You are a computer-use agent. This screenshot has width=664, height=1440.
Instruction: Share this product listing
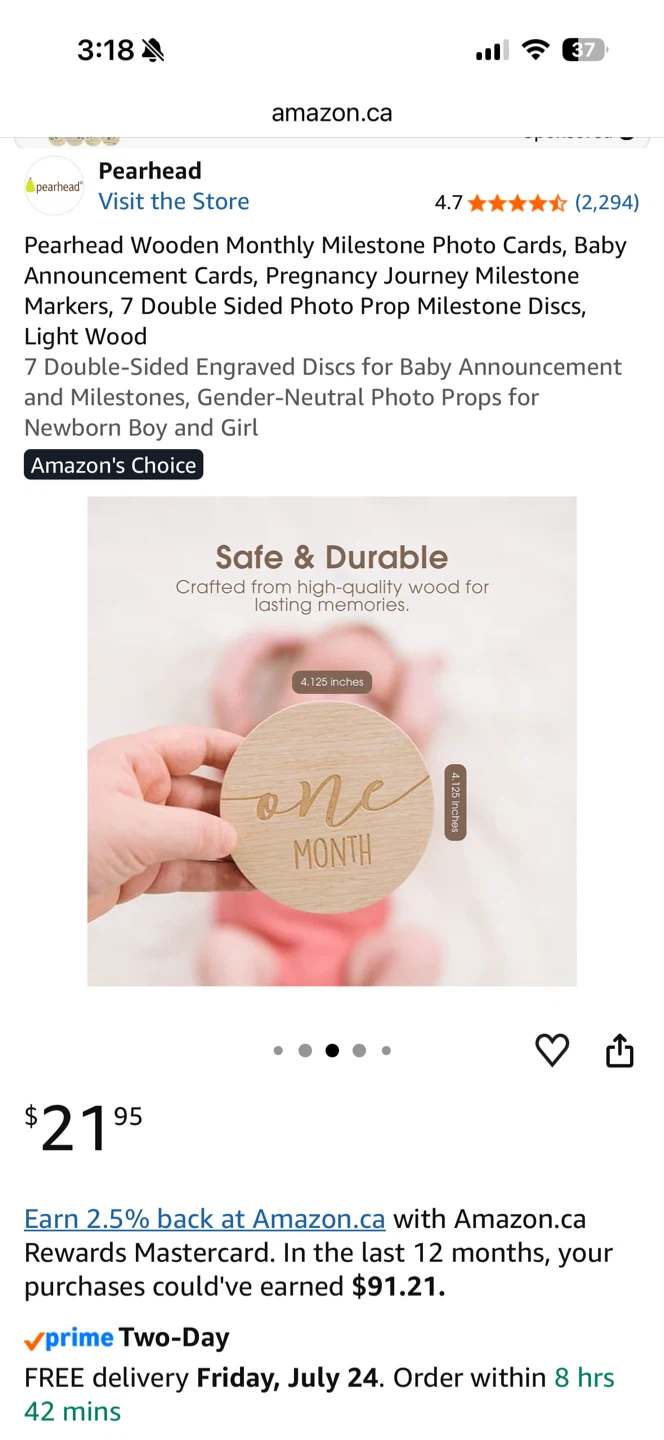pos(620,1050)
